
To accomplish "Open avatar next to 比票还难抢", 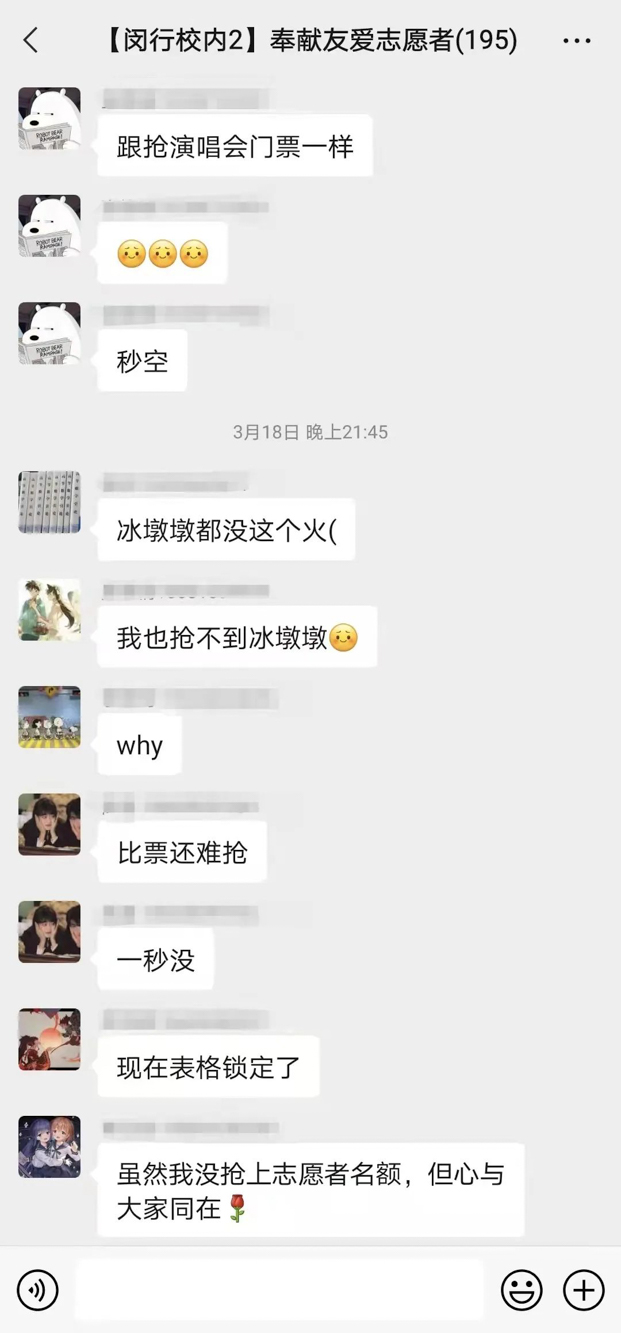I will (x=49, y=824).
